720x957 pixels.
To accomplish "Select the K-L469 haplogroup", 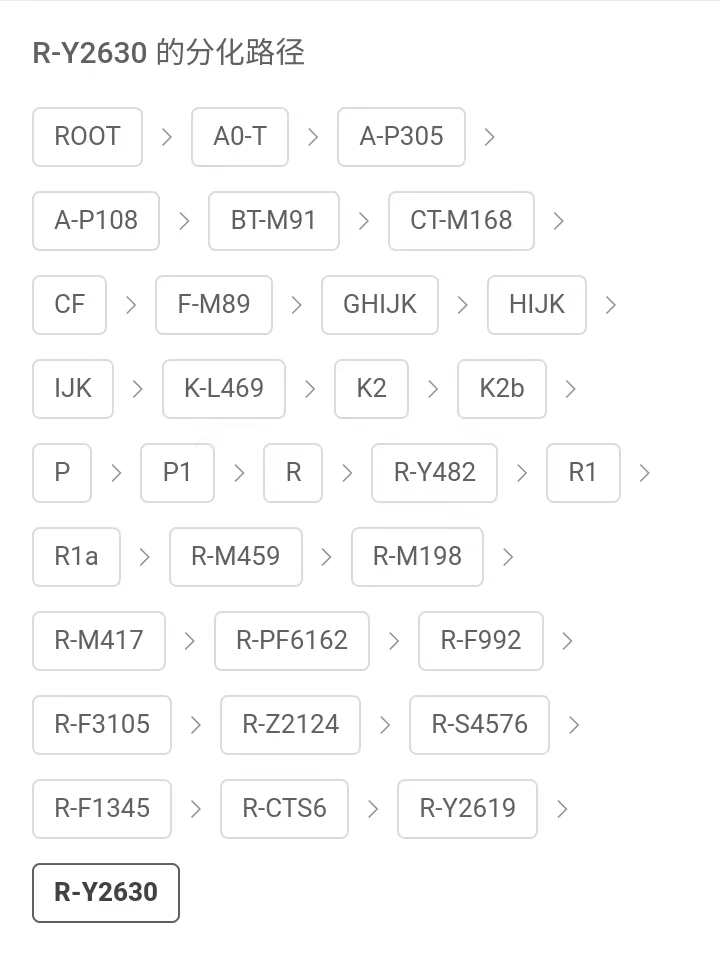I will click(x=224, y=389).
